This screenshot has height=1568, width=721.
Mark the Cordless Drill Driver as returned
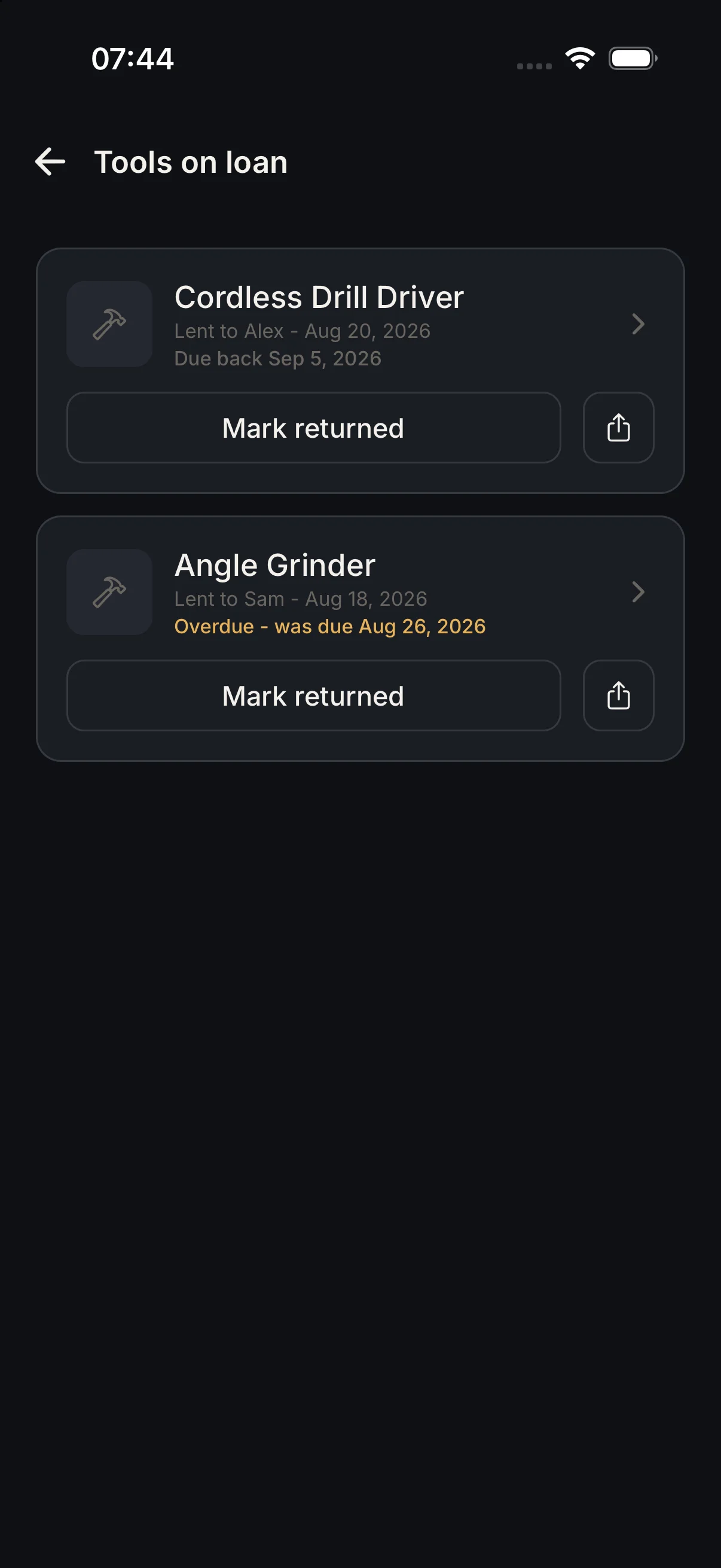(313, 428)
